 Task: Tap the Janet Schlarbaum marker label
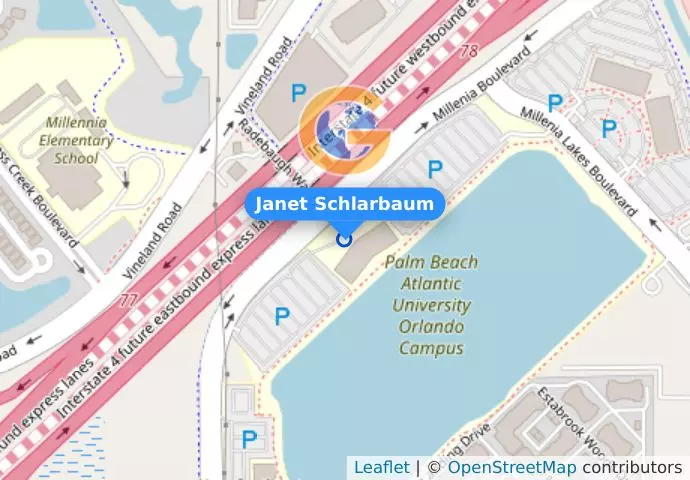[344, 204]
